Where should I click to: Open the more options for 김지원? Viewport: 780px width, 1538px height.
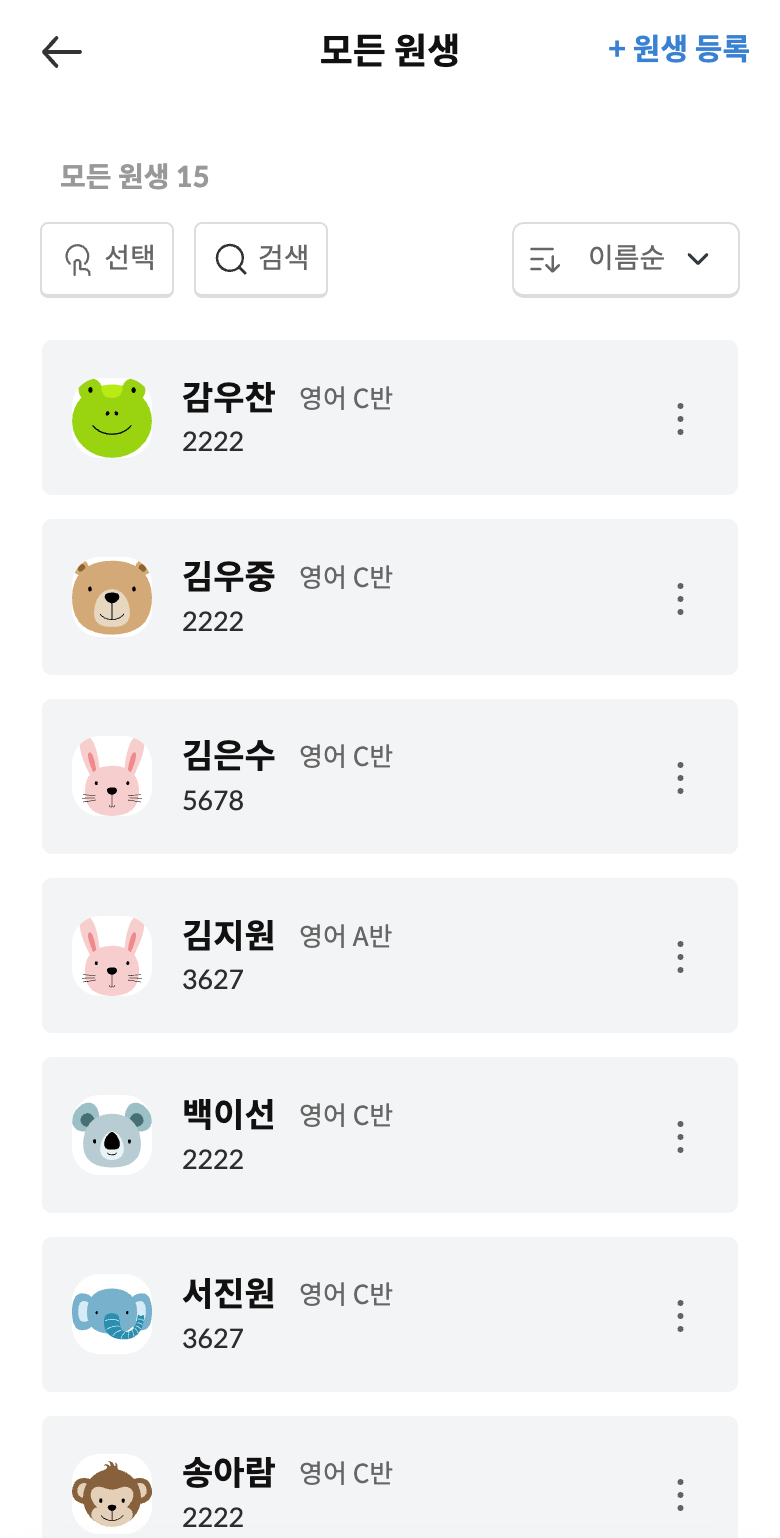tap(680, 957)
